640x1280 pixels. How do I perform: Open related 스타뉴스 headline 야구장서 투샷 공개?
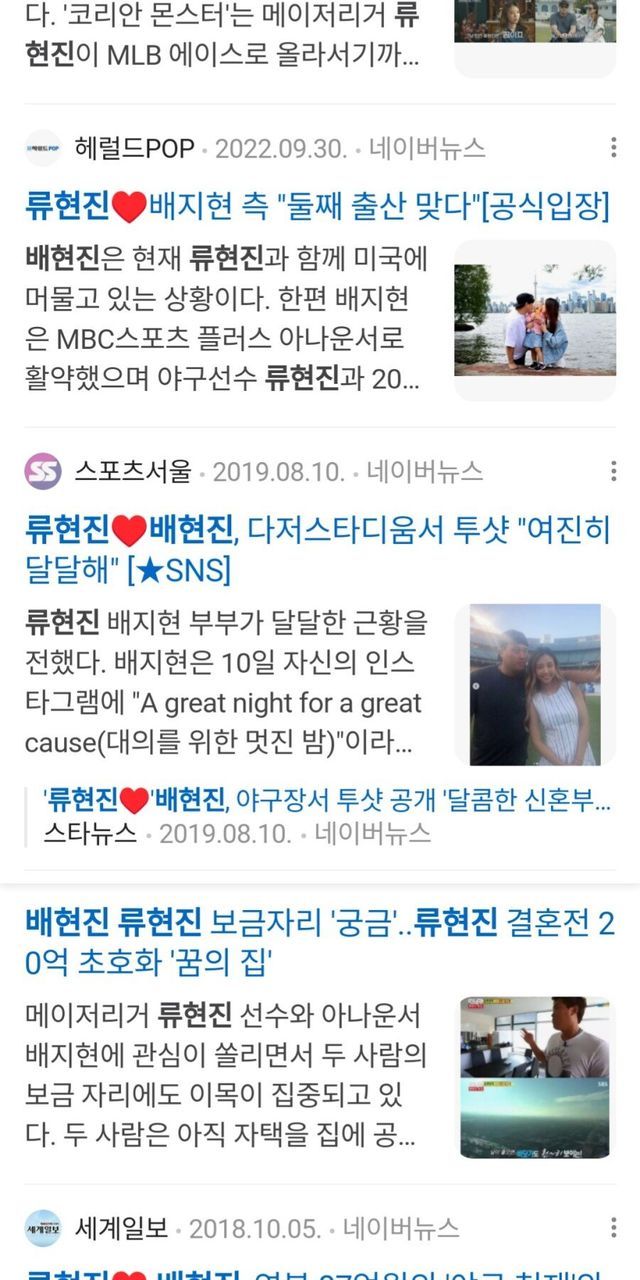coord(326,801)
